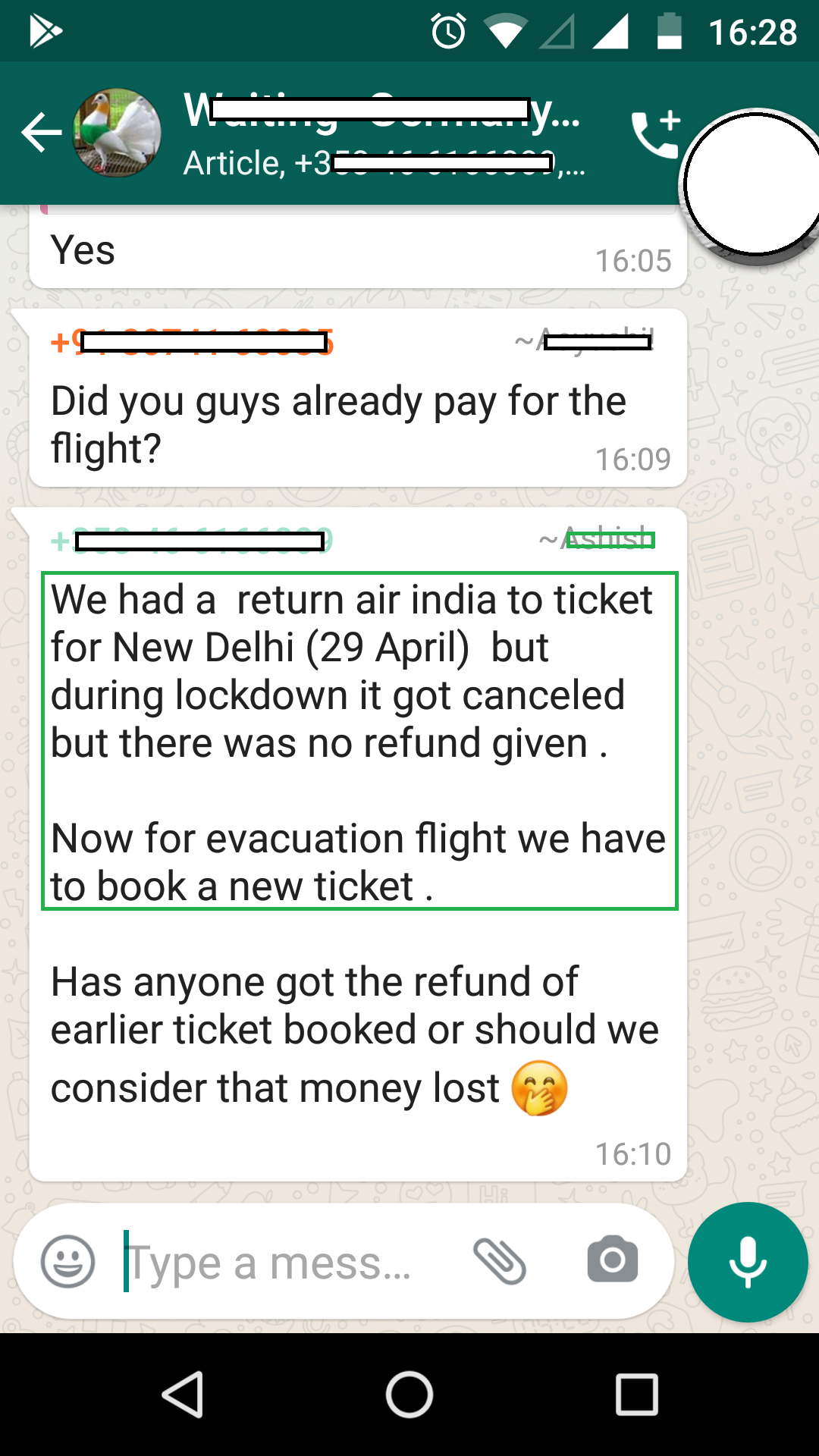Go back to the chat list
The height and width of the screenshot is (1456, 819).
click(x=41, y=133)
